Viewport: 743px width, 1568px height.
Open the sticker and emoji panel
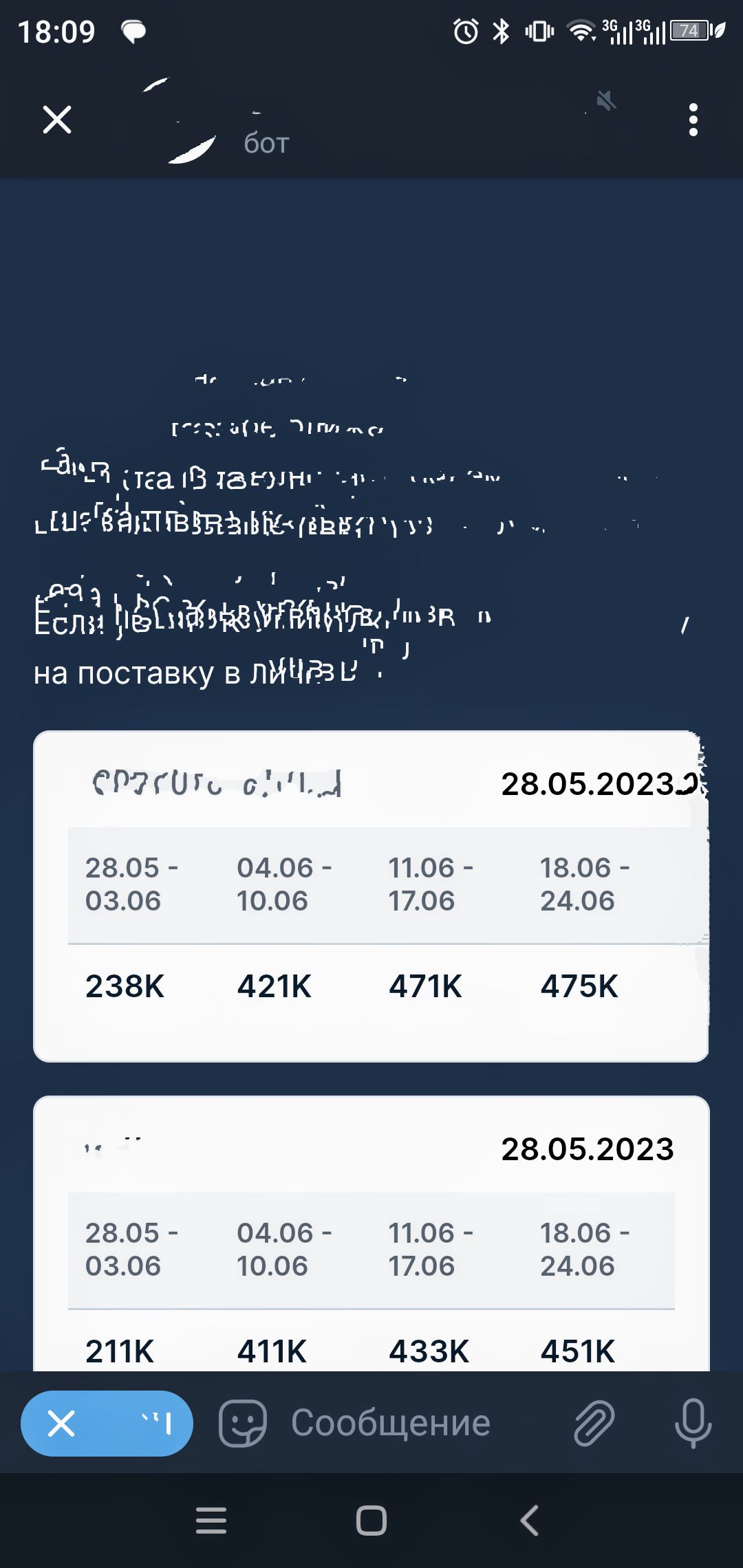coord(242,1423)
